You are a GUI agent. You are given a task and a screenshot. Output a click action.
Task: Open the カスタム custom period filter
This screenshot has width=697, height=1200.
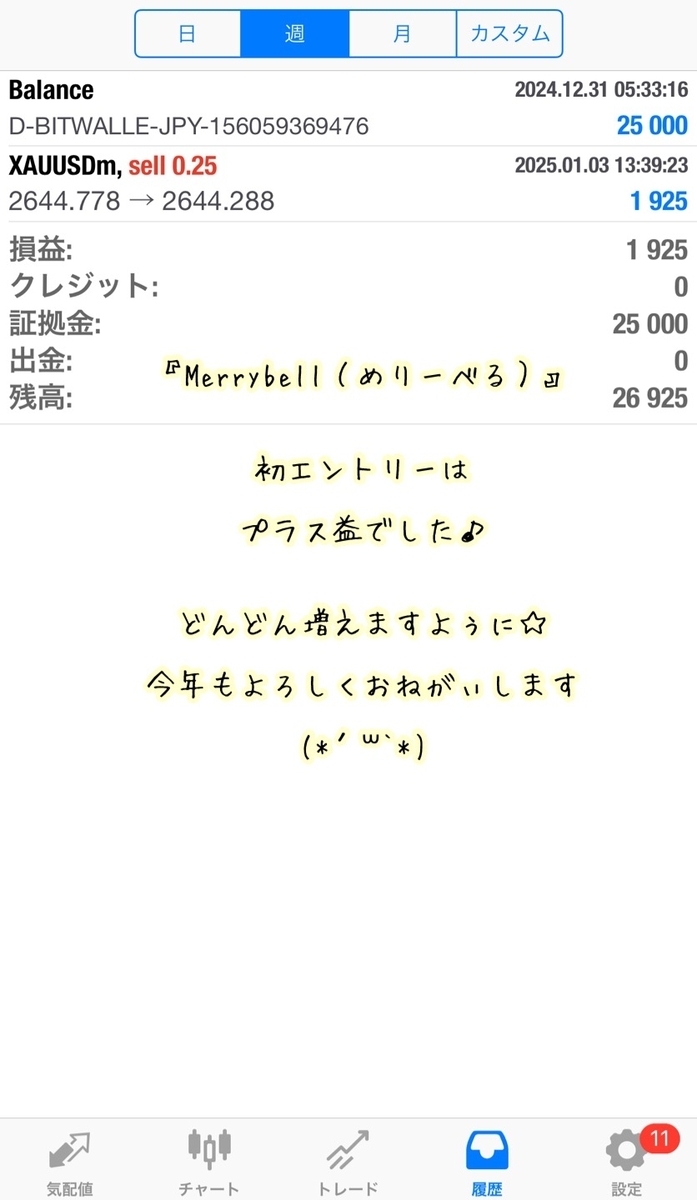coord(510,34)
